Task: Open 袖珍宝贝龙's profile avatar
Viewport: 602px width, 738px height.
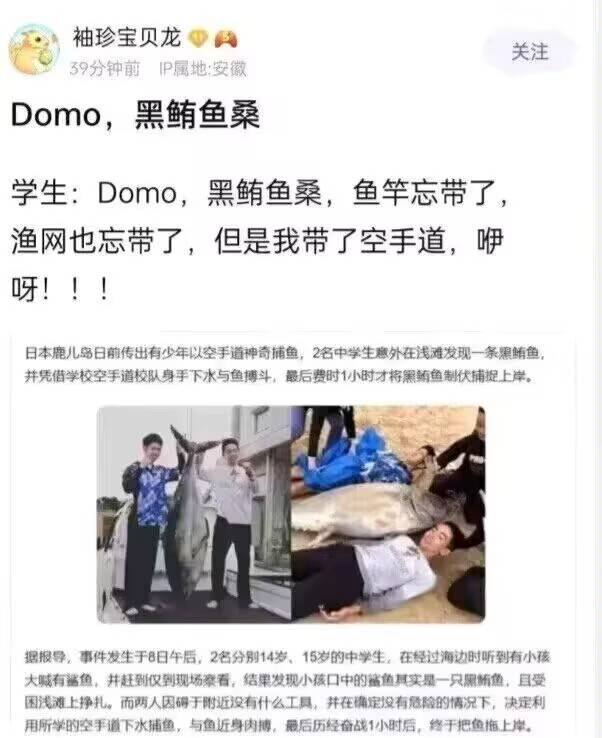Action: click(34, 50)
